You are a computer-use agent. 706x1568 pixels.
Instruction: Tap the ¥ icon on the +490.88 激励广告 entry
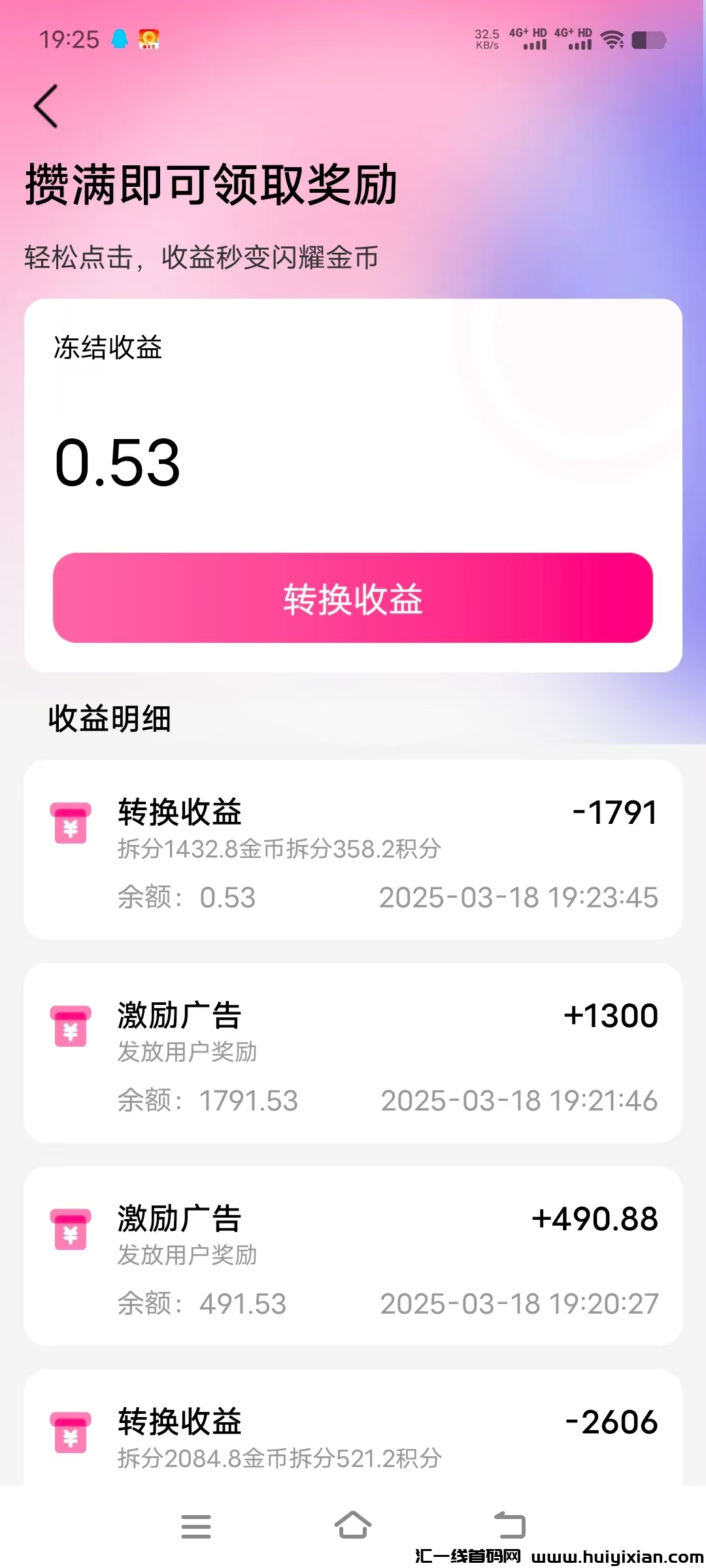tap(71, 1230)
